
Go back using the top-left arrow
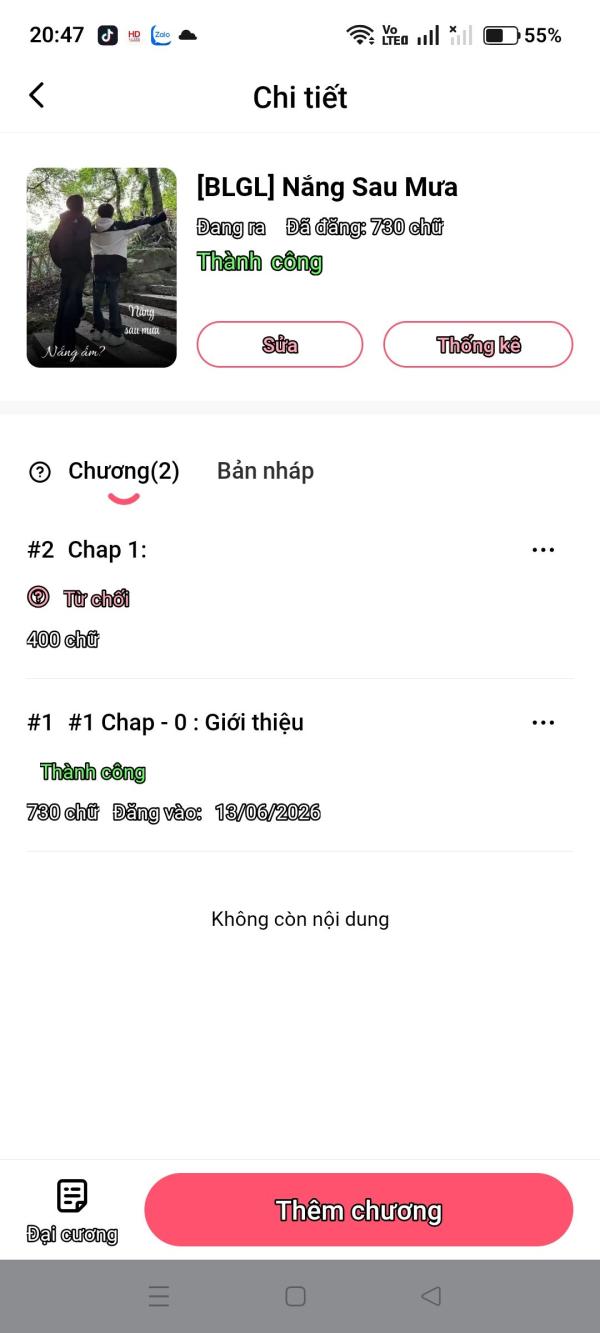[x=37, y=96]
